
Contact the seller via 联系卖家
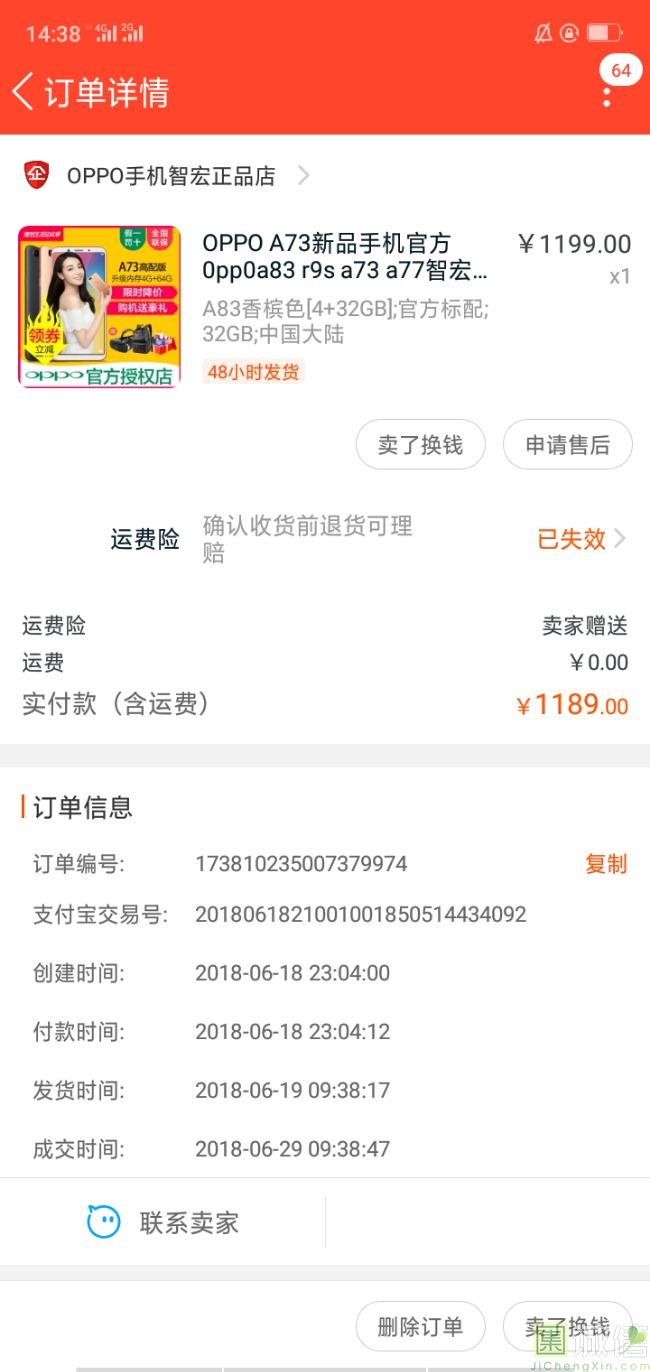click(163, 1222)
